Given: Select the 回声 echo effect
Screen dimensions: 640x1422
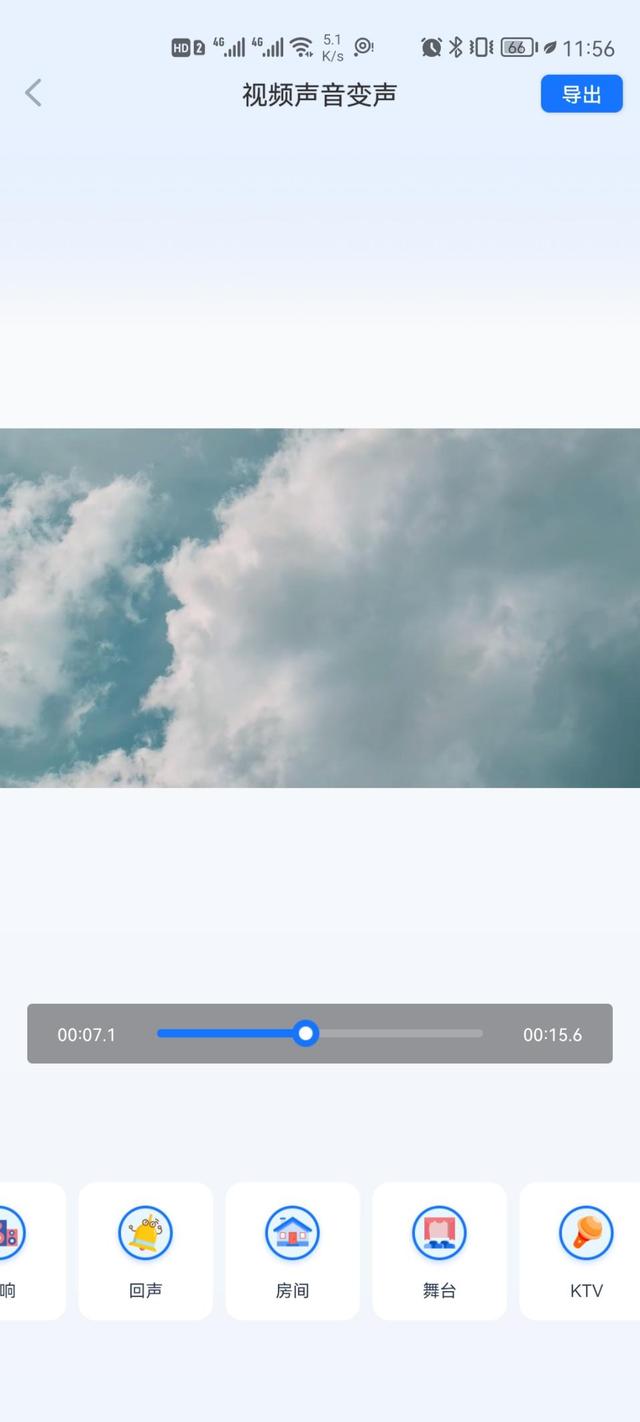Looking at the screenshot, I should (146, 1250).
